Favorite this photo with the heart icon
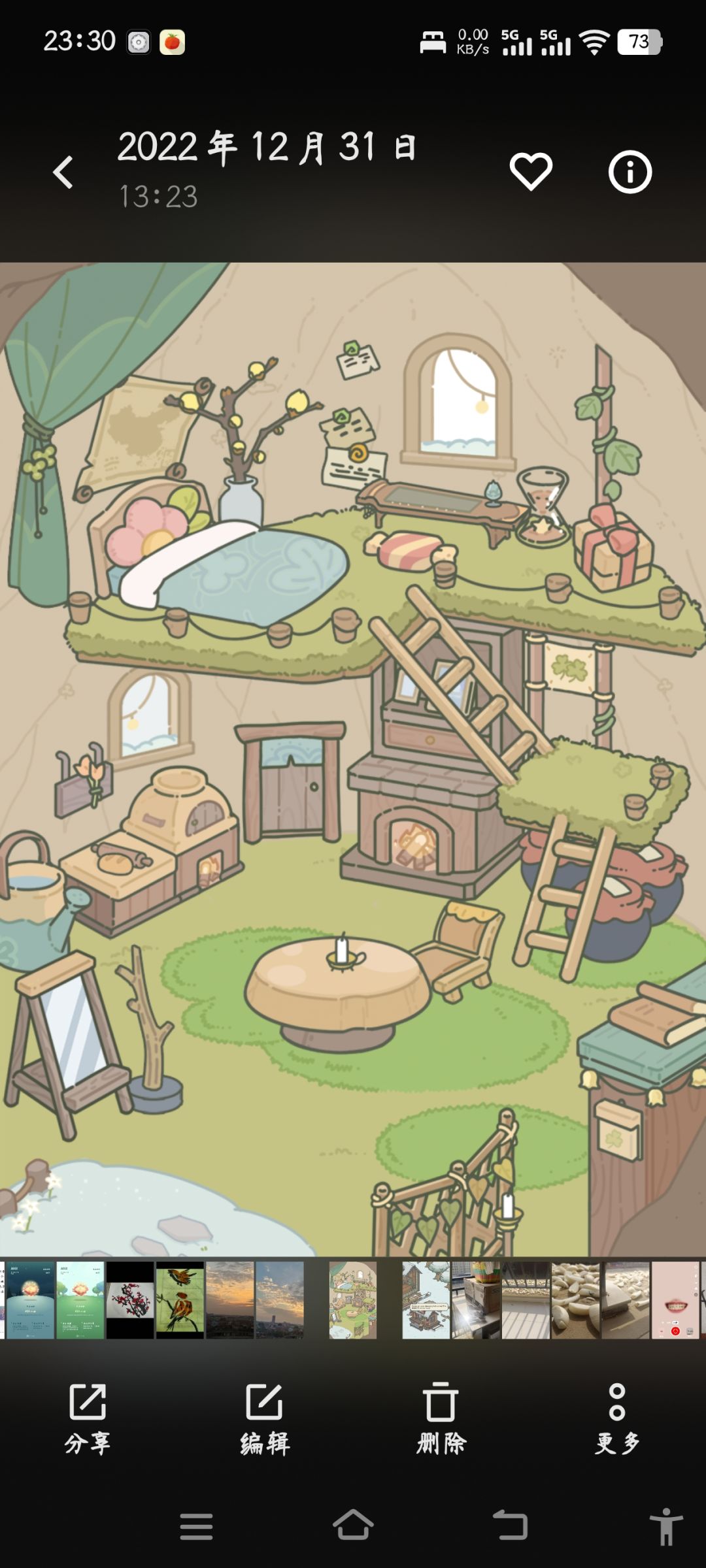Viewport: 706px width, 1568px height. pos(531,172)
